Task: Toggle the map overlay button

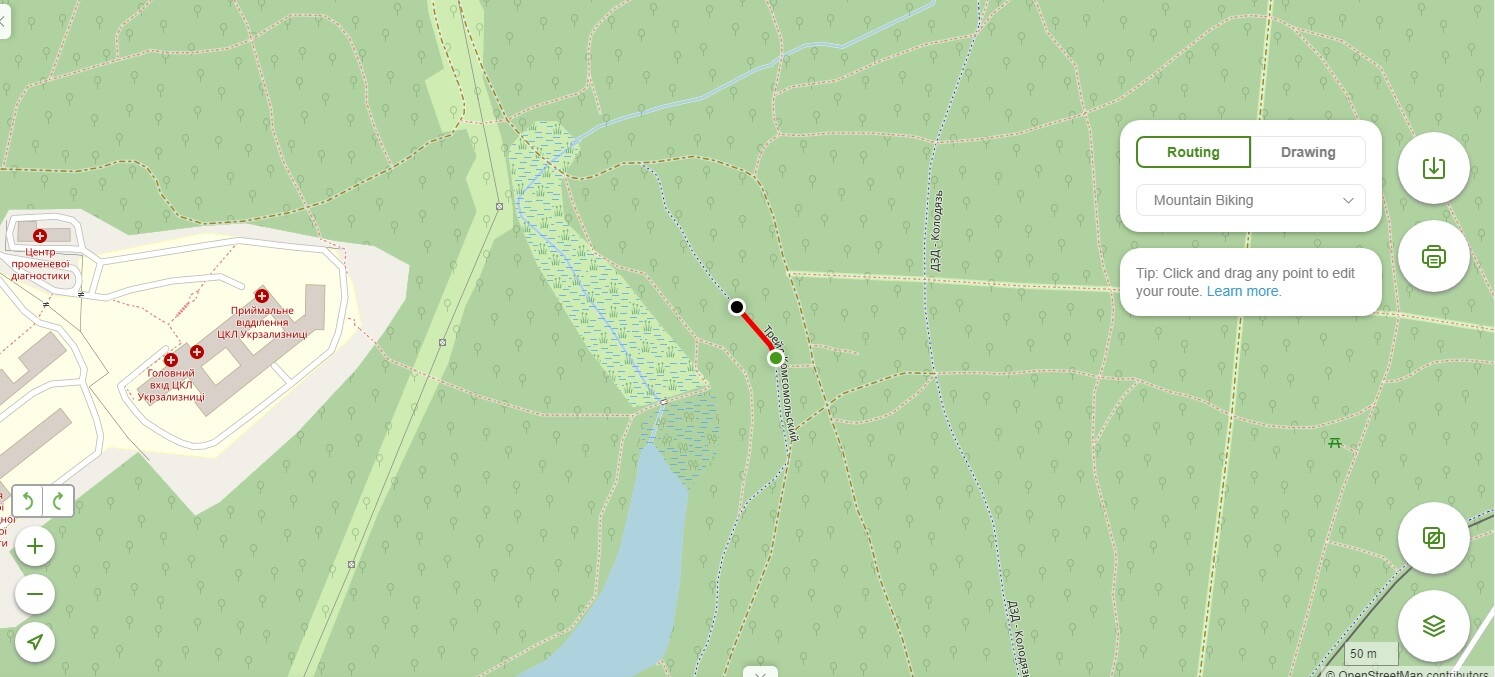Action: click(x=1433, y=538)
